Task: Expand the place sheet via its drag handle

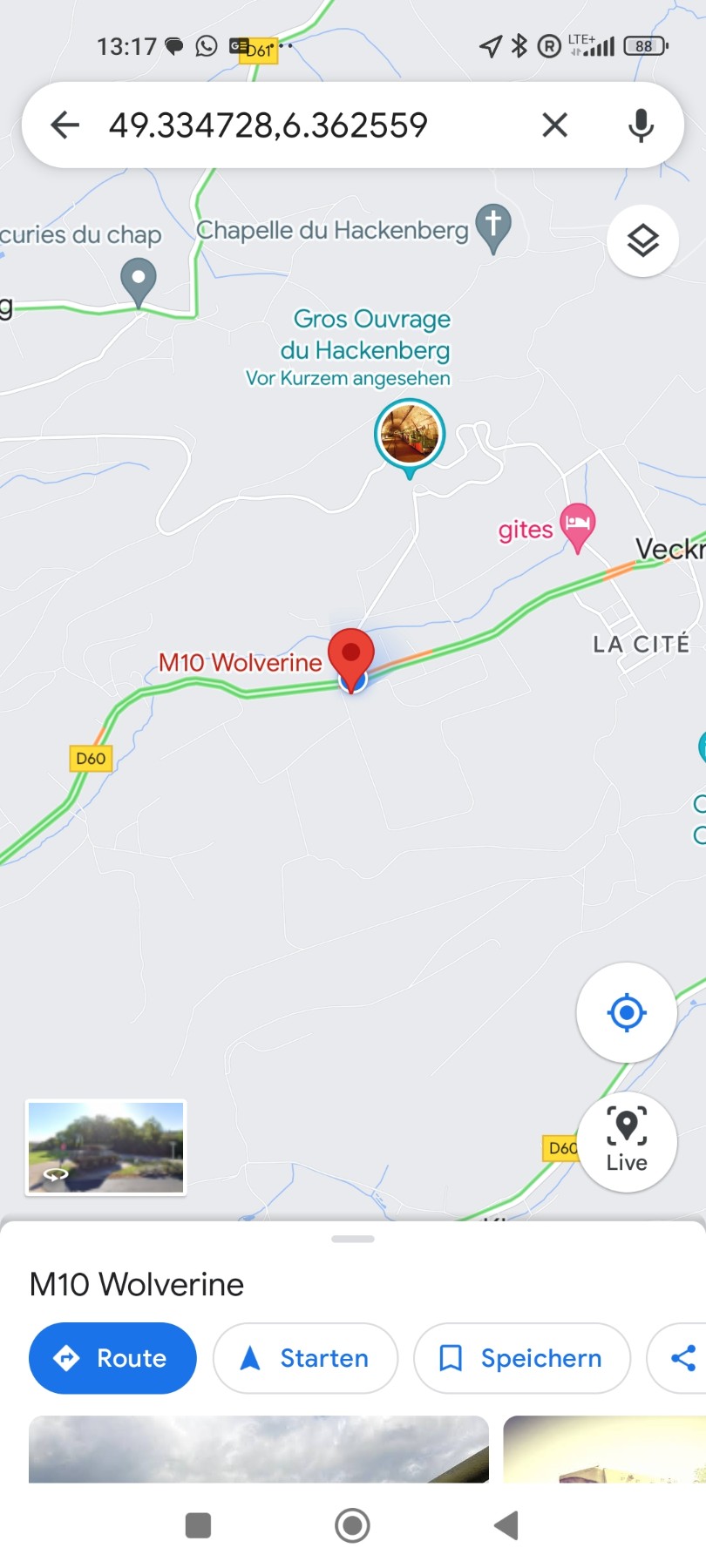Action: click(353, 1239)
